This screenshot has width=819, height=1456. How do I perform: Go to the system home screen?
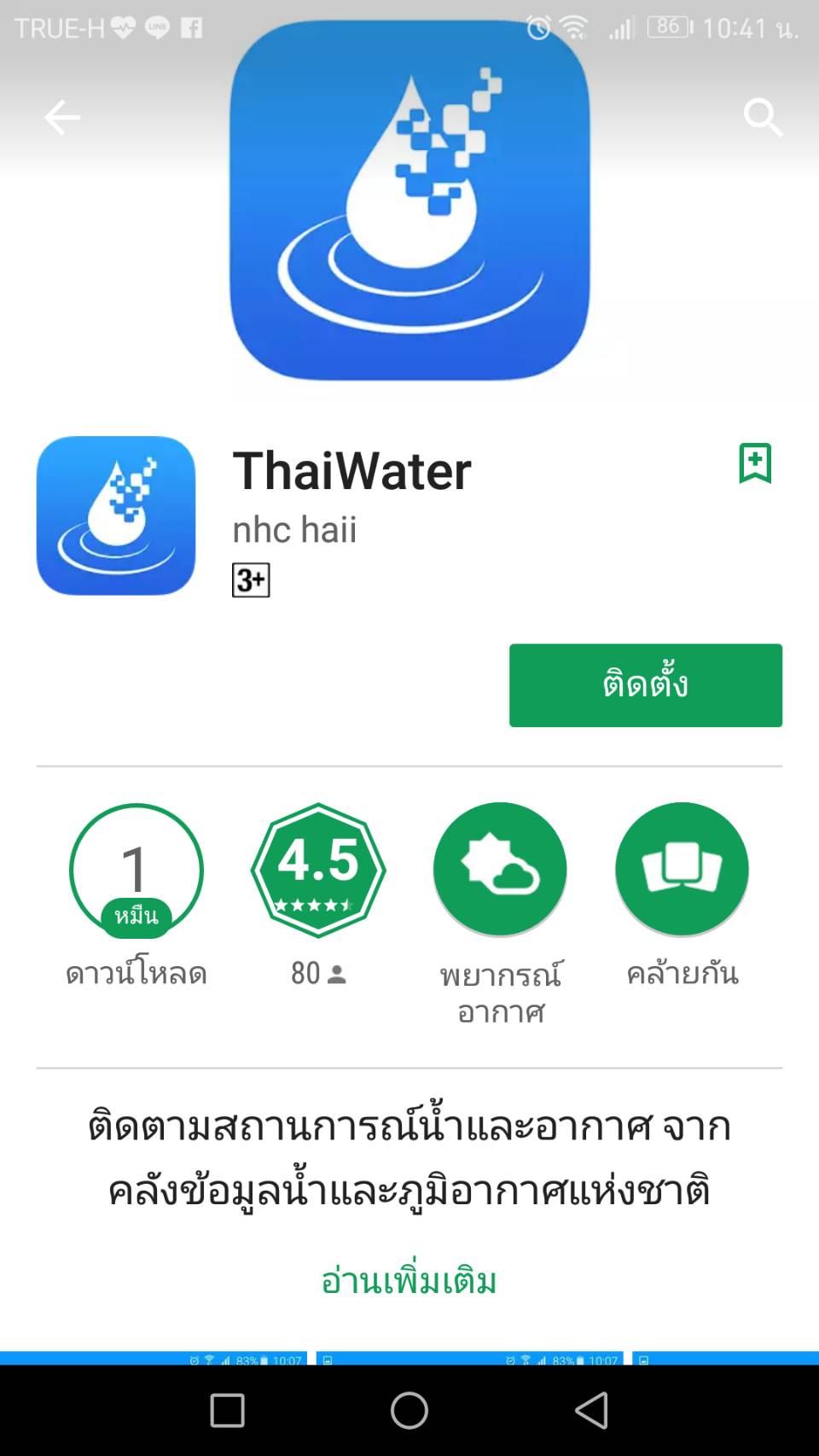[409, 1410]
